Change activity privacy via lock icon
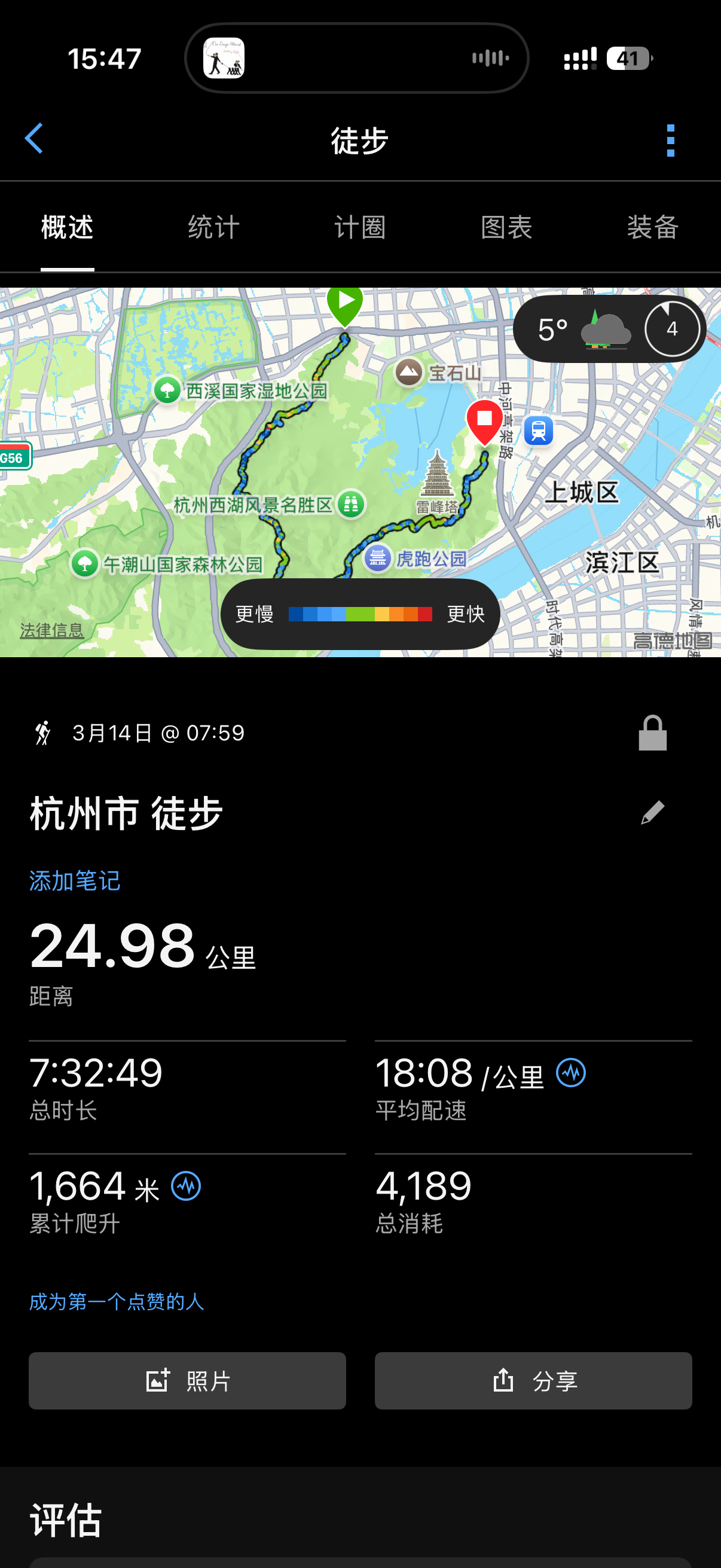 click(652, 733)
